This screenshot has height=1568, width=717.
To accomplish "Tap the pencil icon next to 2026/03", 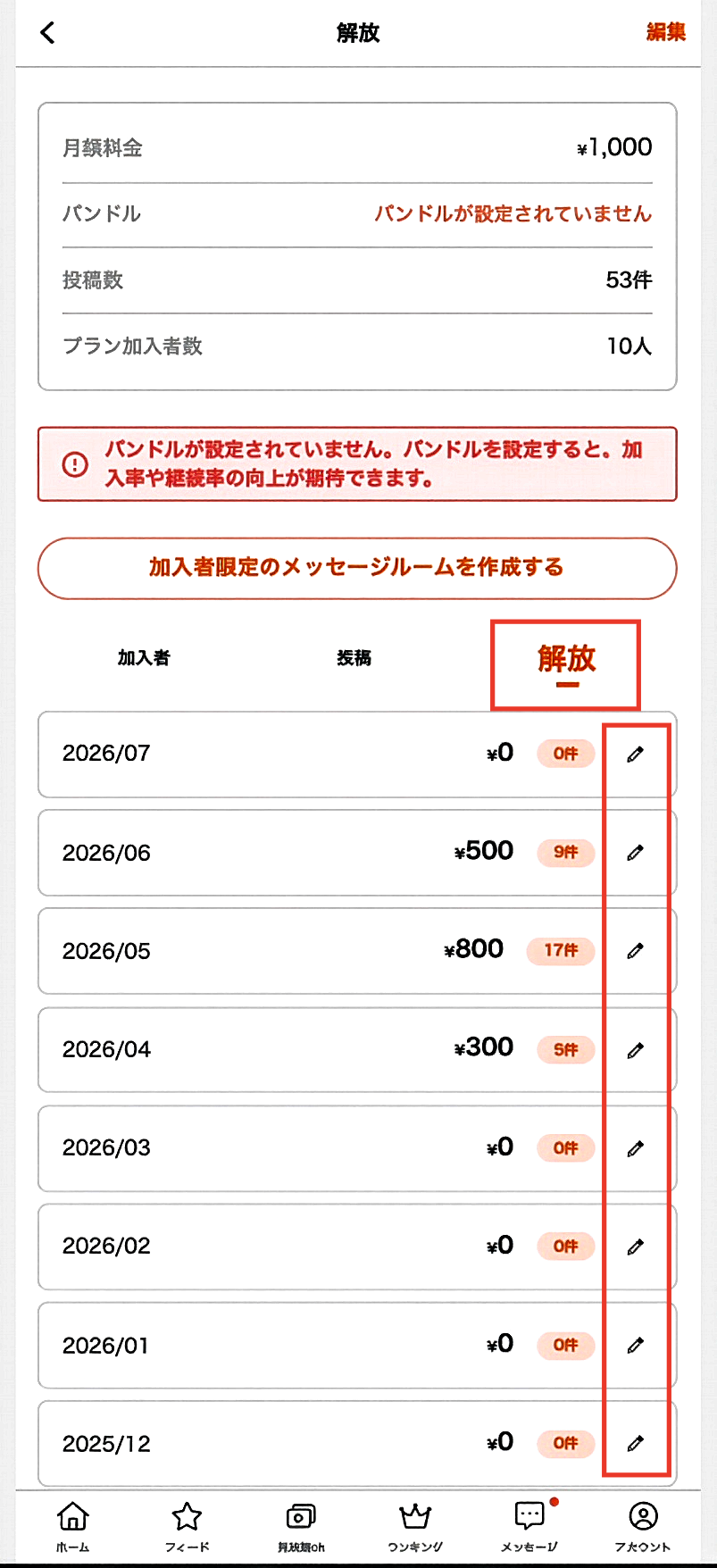I will [x=636, y=1148].
